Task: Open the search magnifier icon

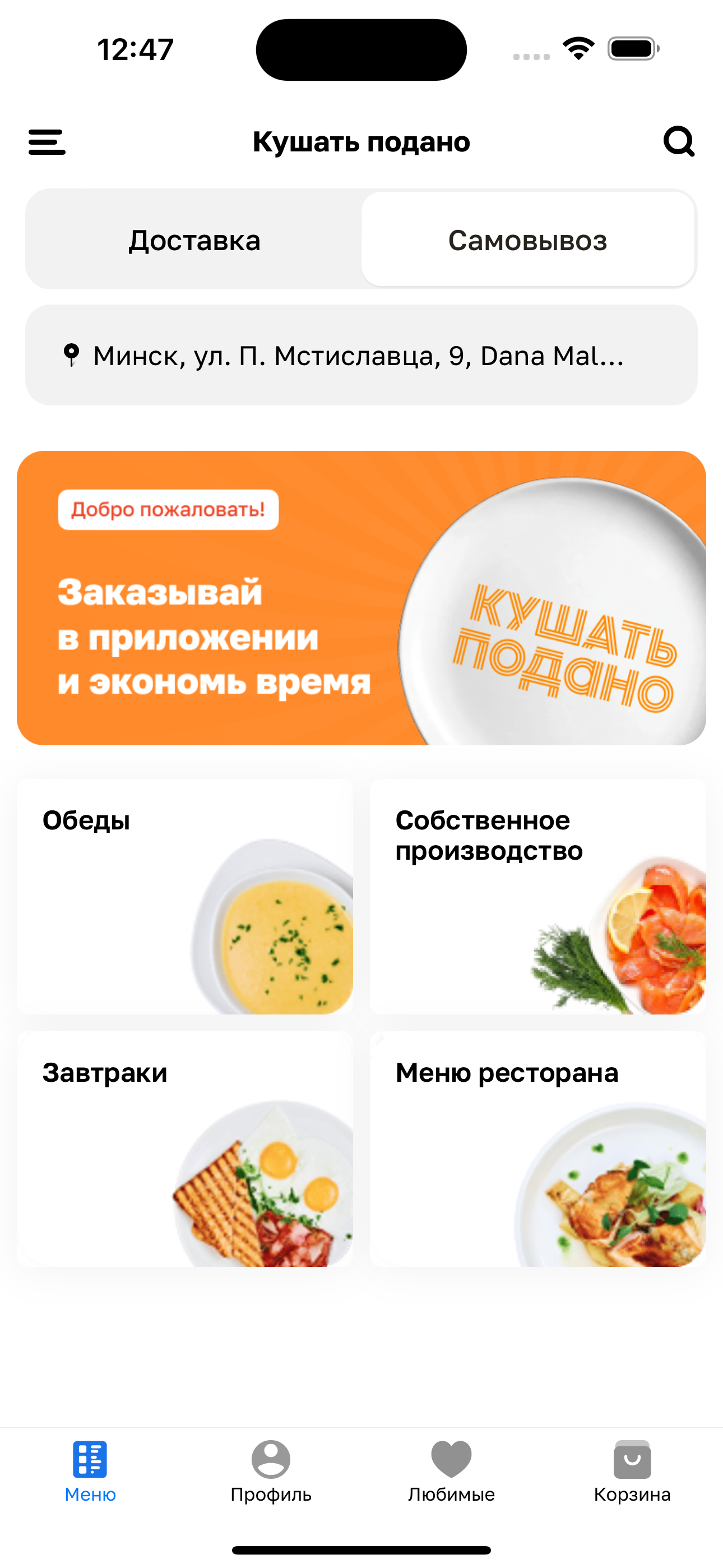Action: pos(679,142)
